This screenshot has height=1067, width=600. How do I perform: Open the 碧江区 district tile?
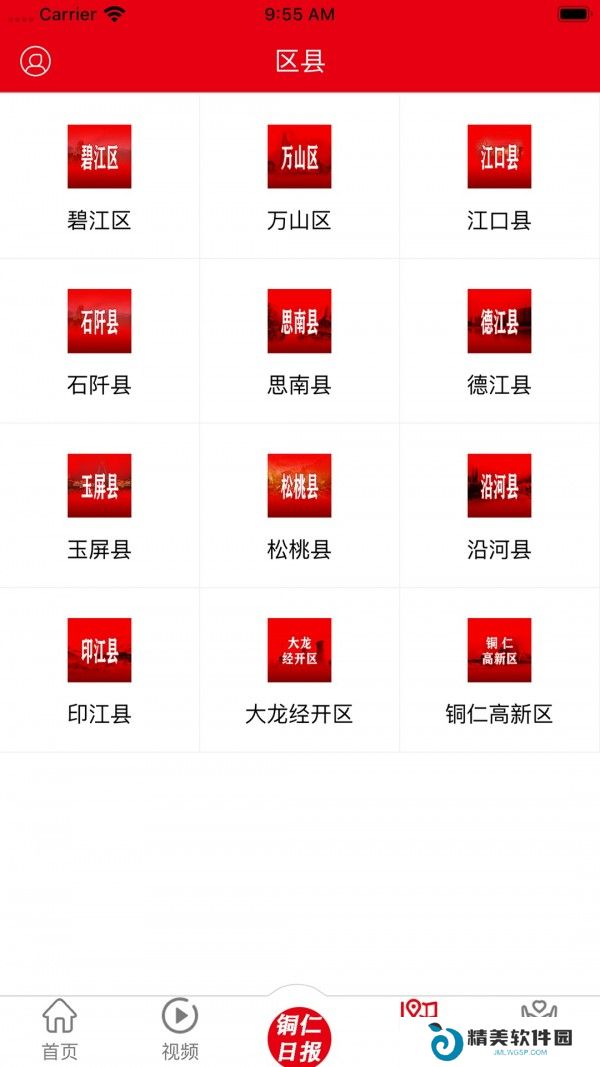(x=99, y=176)
